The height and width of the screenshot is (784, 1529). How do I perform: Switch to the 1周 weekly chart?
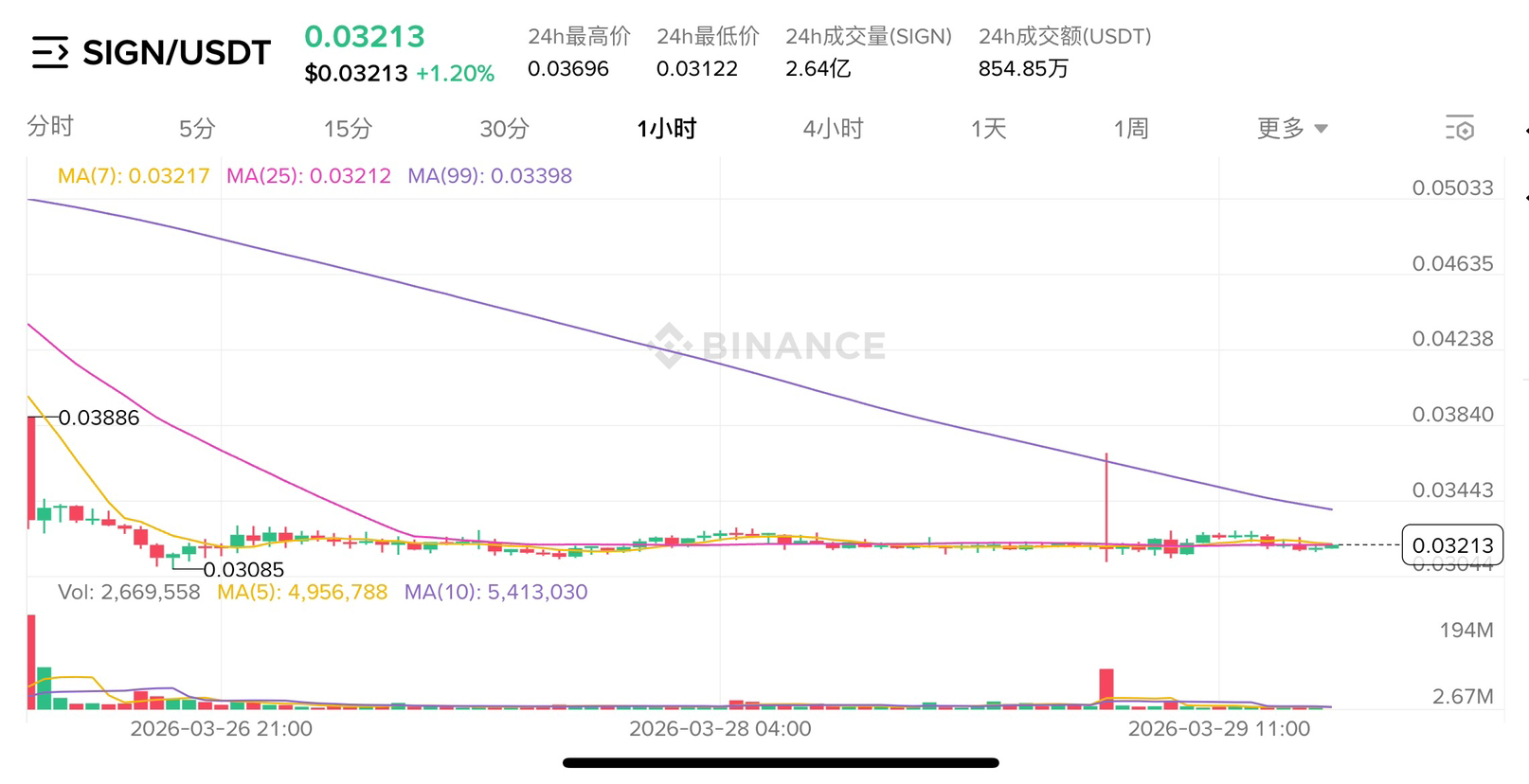tap(1130, 129)
